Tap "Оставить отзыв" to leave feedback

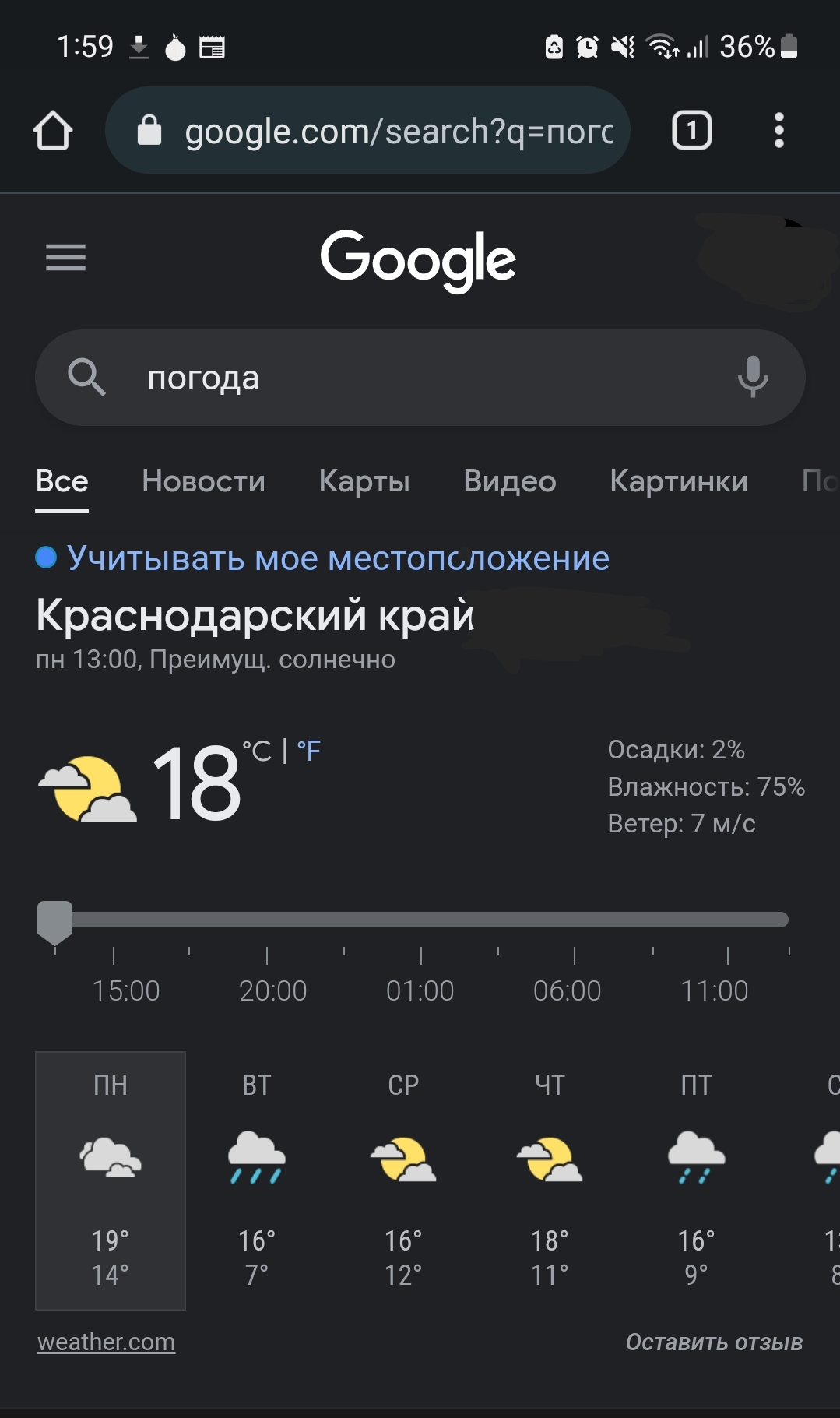click(x=714, y=1342)
